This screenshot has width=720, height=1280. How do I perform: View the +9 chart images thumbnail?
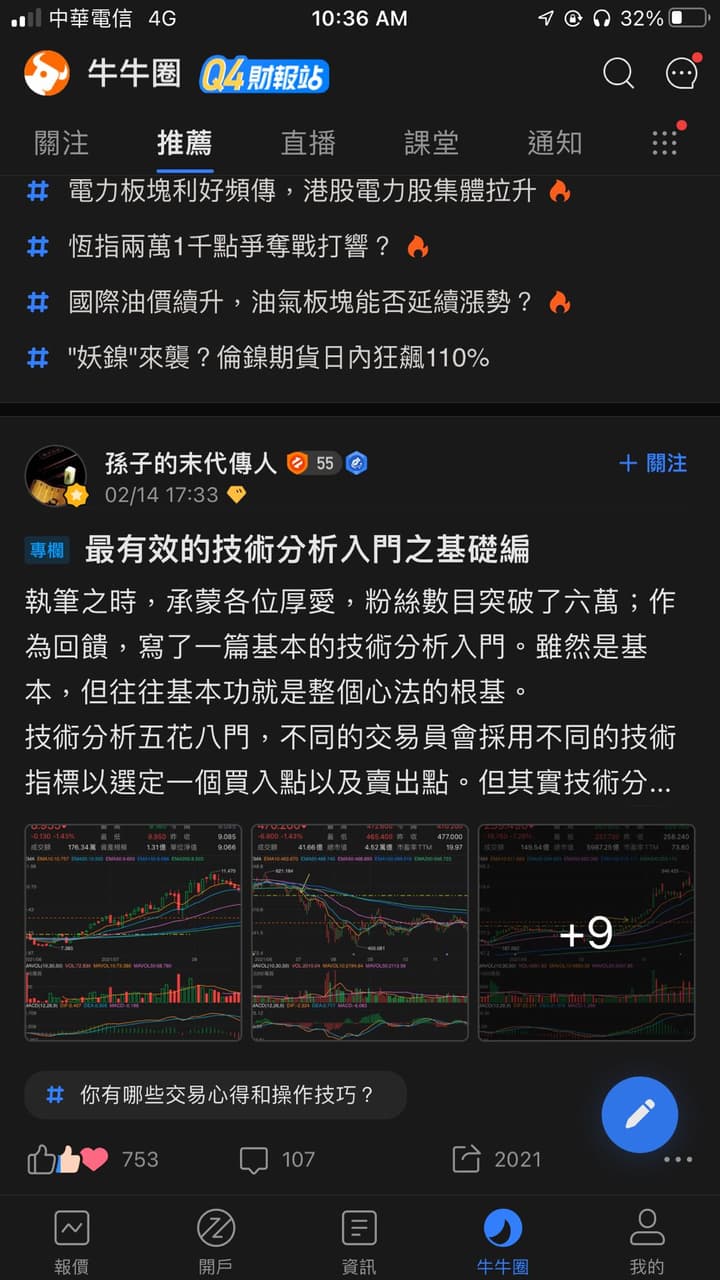586,933
